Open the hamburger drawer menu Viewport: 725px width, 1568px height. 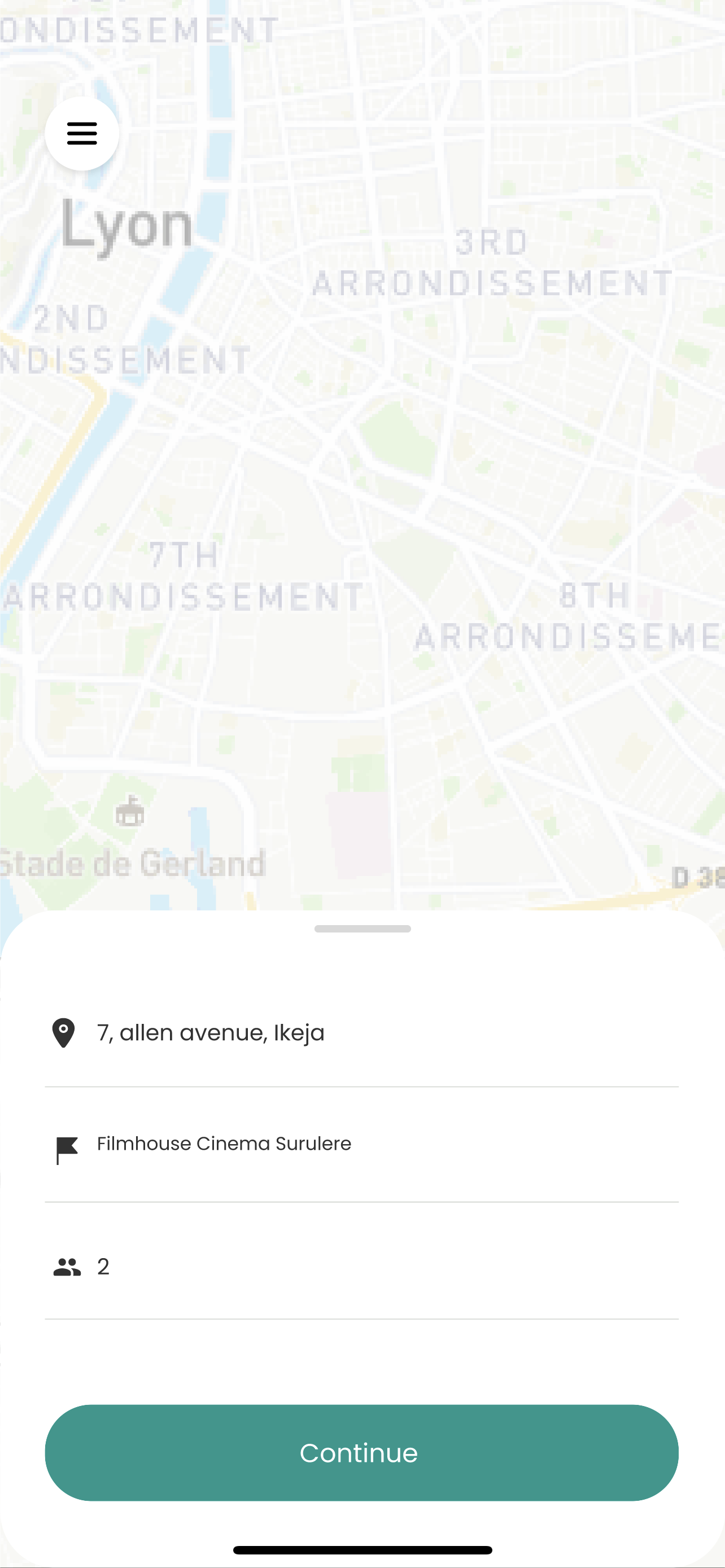[x=81, y=133]
